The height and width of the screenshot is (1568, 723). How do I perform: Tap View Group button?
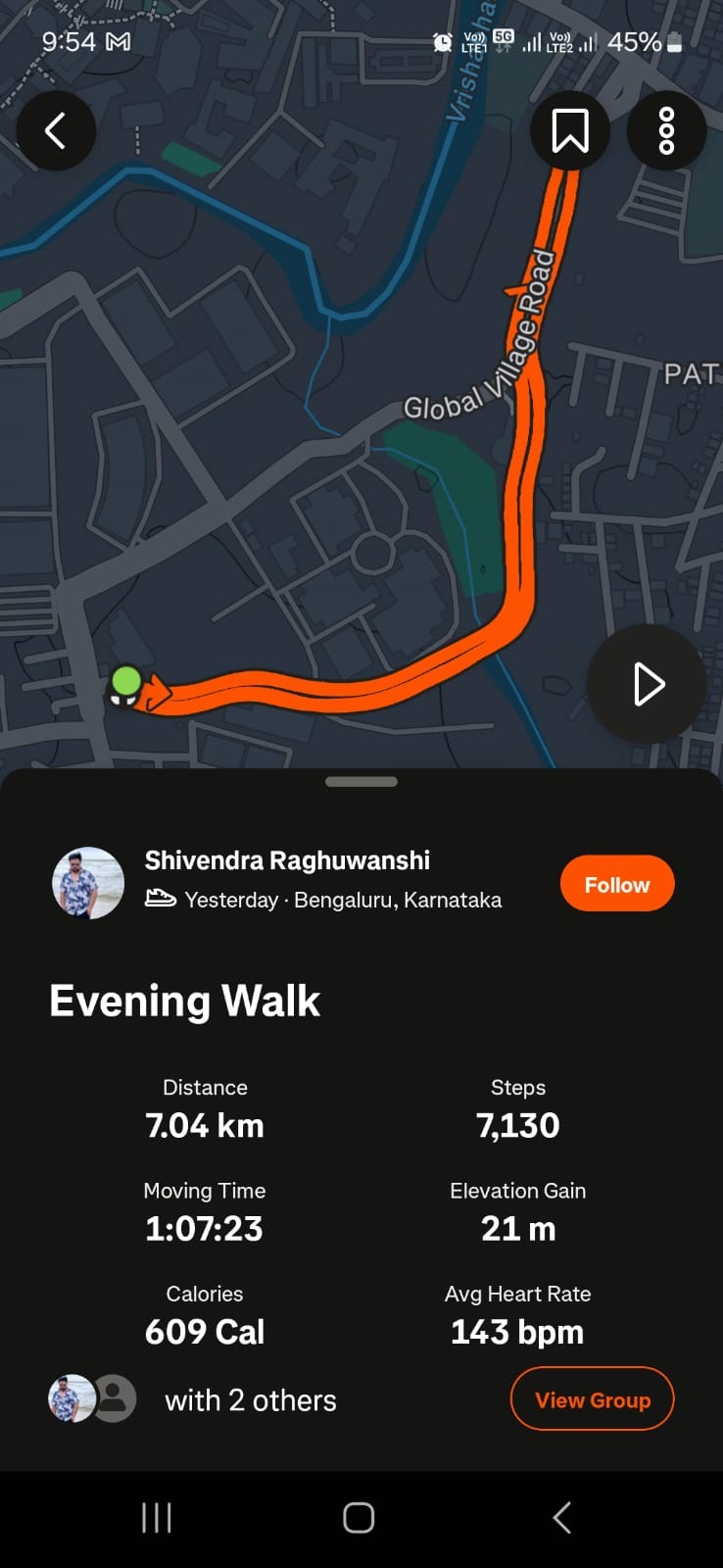click(x=592, y=1399)
